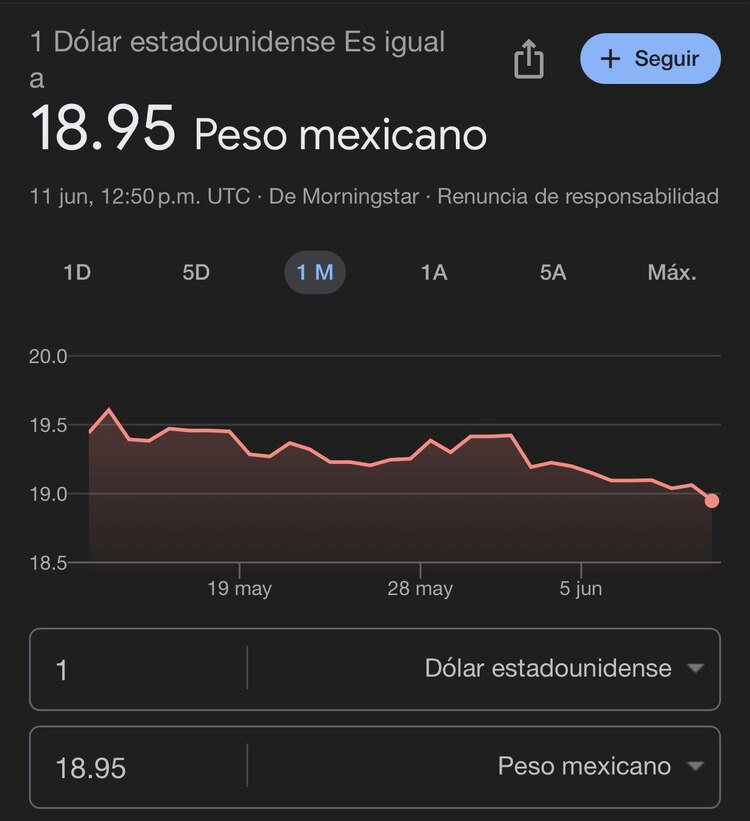Viewport: 750px width, 821px height.
Task: Click the input field containing the value 1
Action: pos(120,669)
